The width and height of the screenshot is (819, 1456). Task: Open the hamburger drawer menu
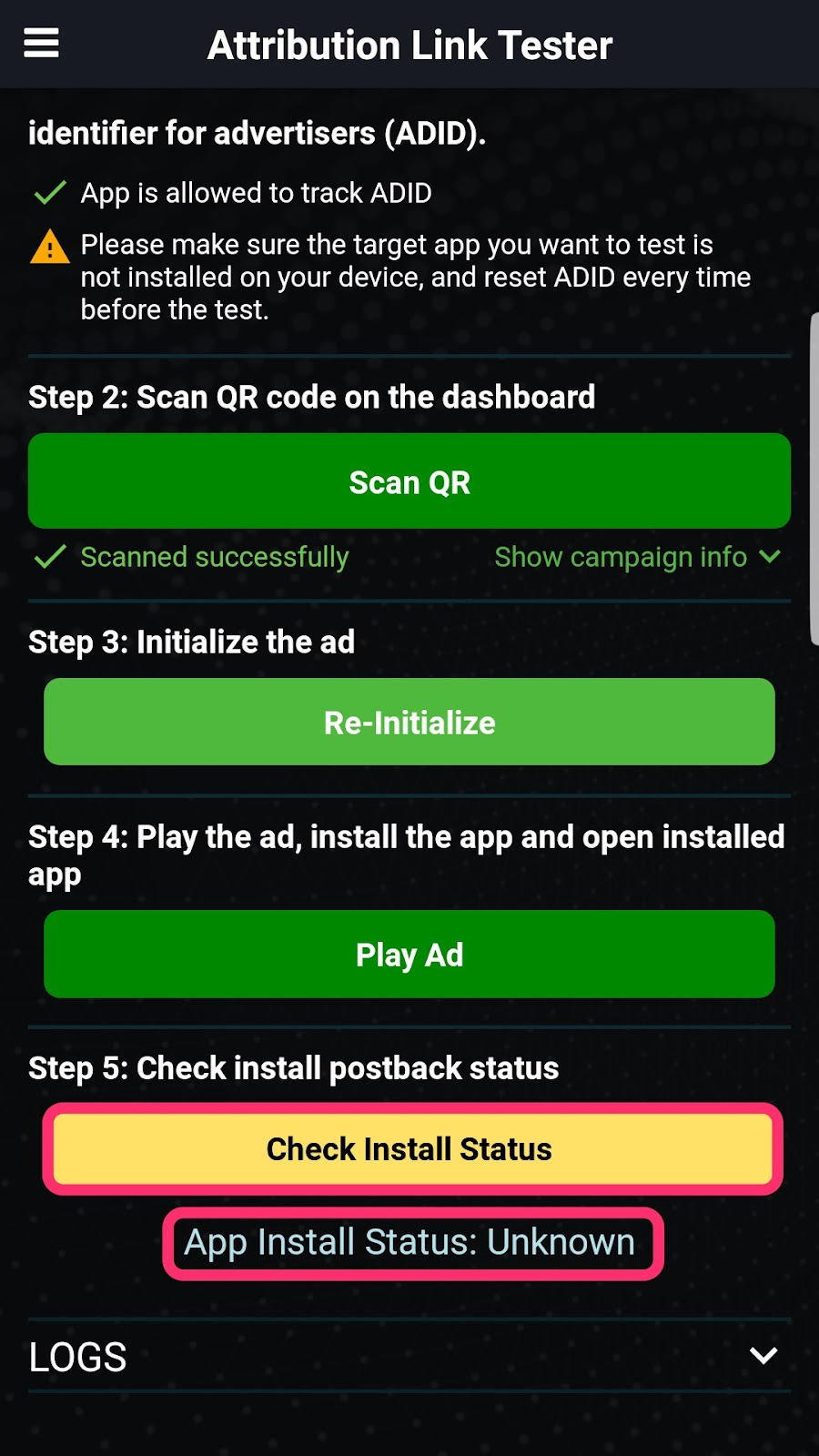(41, 43)
